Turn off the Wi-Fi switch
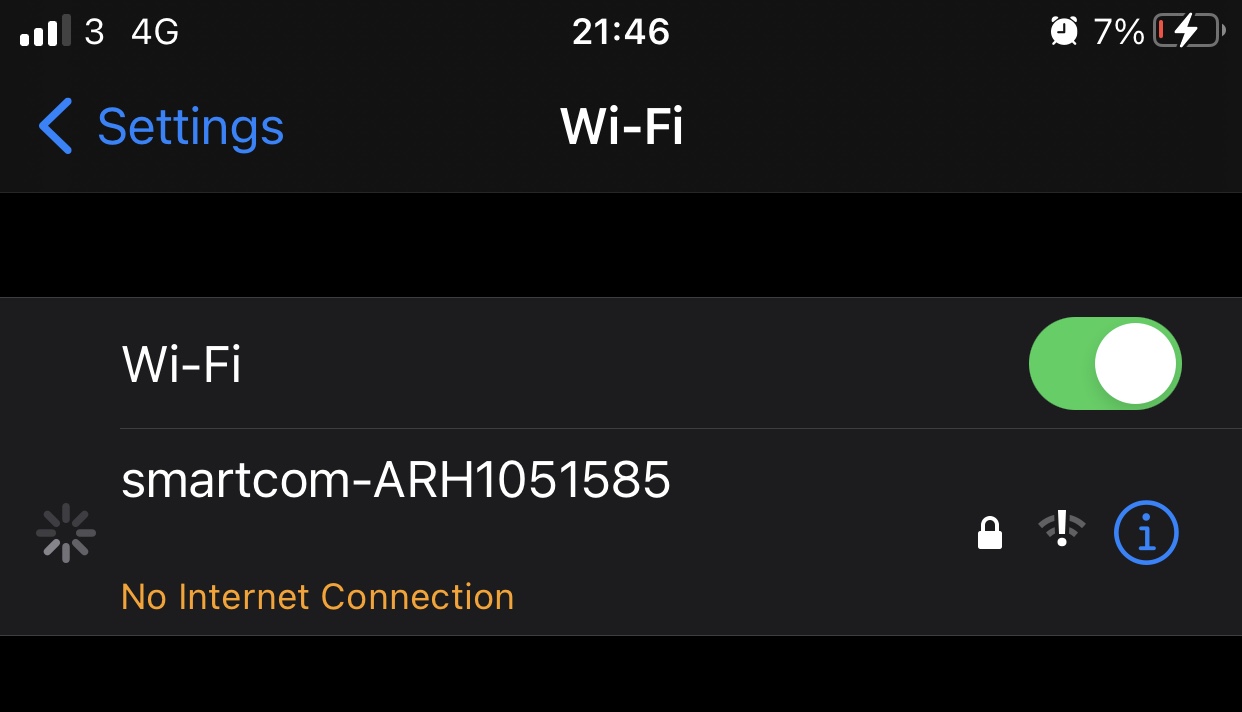The width and height of the screenshot is (1242, 712). pyautogui.click(x=1104, y=364)
